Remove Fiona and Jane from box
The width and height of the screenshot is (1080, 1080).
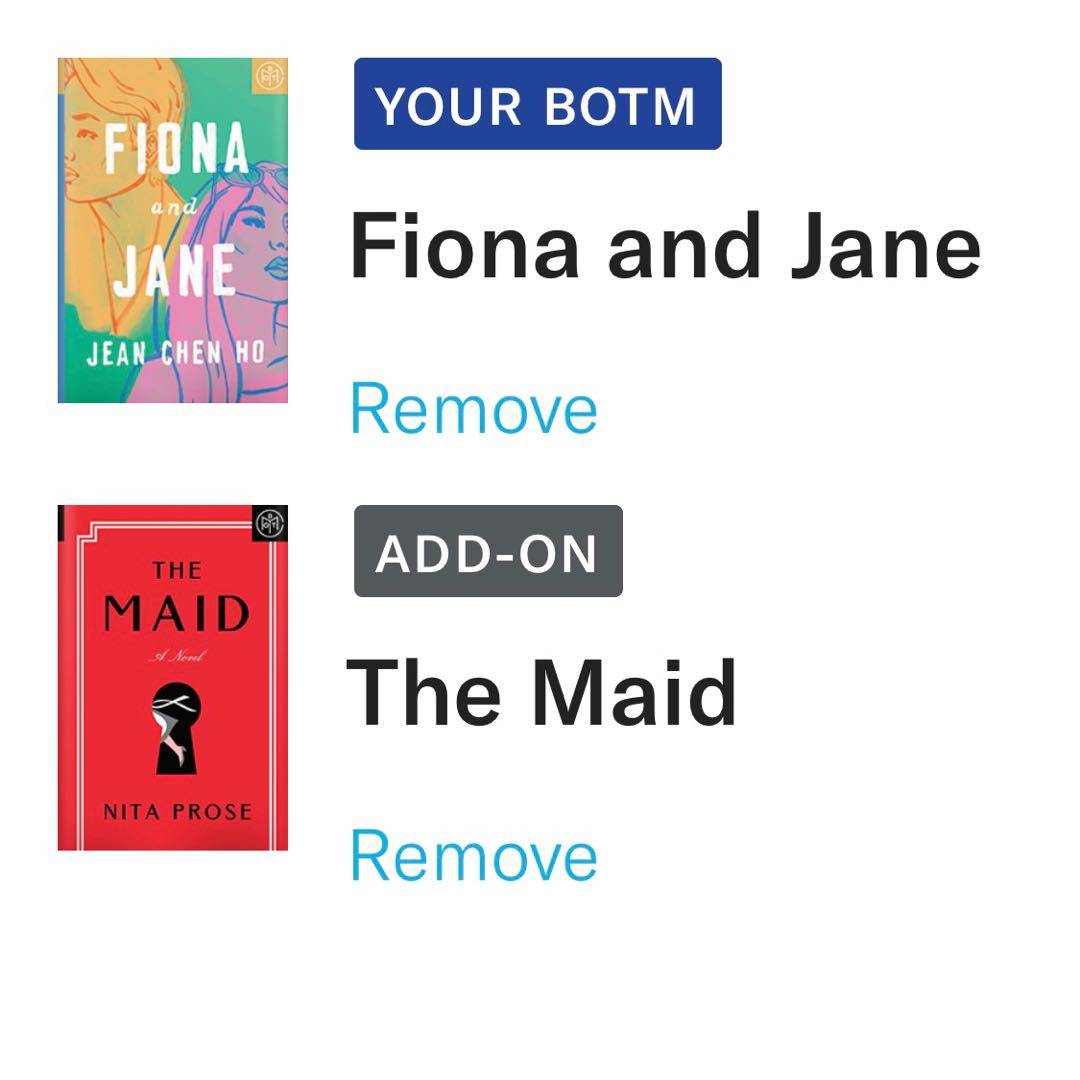473,409
